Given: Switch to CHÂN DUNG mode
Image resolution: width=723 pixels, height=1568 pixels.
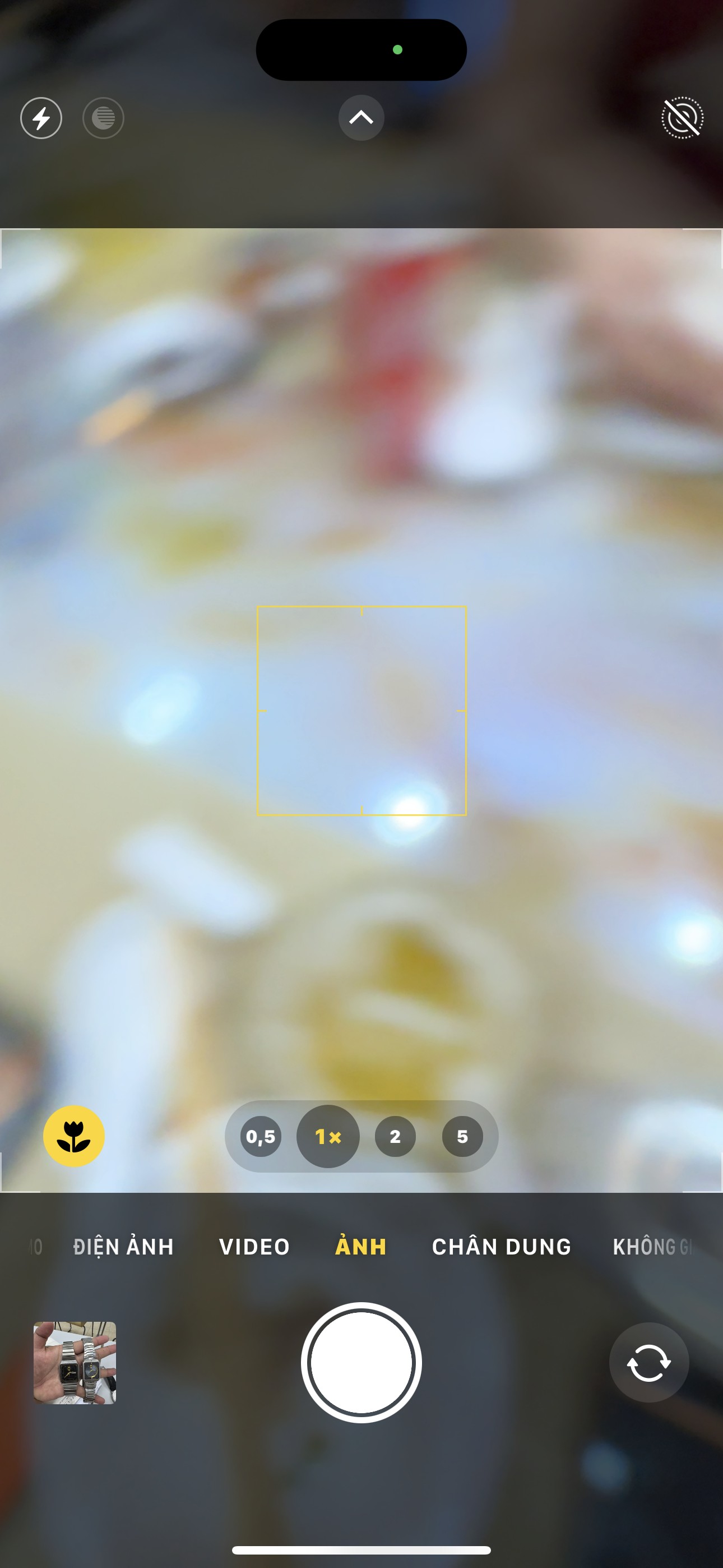Looking at the screenshot, I should pos(502,1246).
